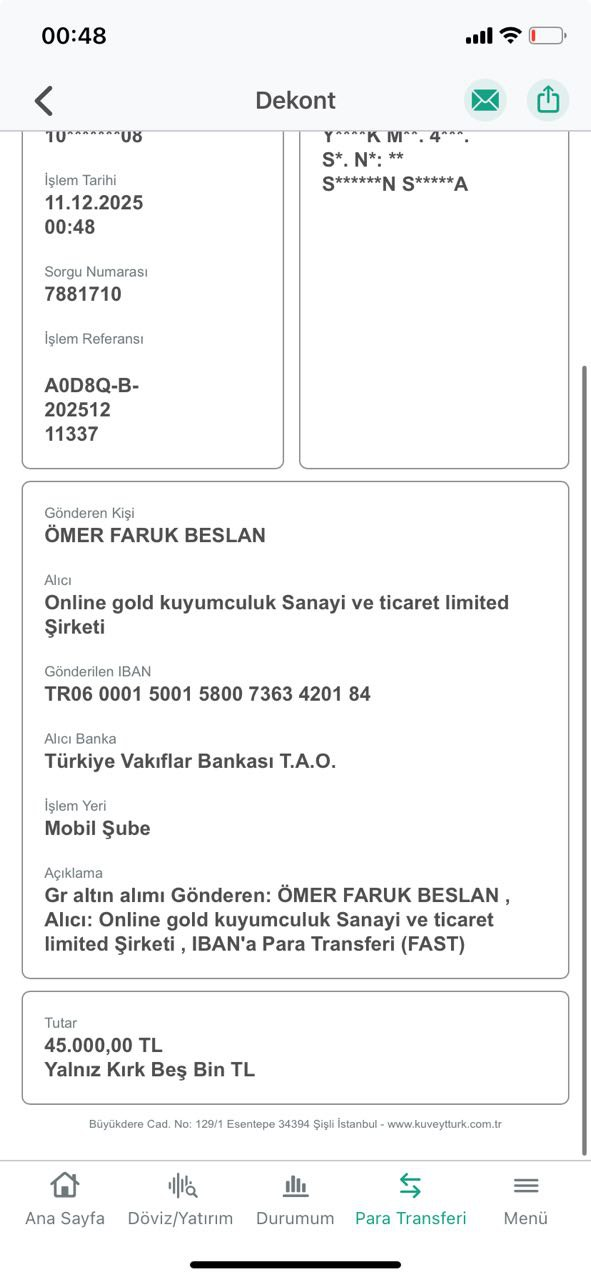Image resolution: width=591 pixels, height=1280 pixels.
Task: Share the receipt using the share icon
Action: (x=548, y=100)
